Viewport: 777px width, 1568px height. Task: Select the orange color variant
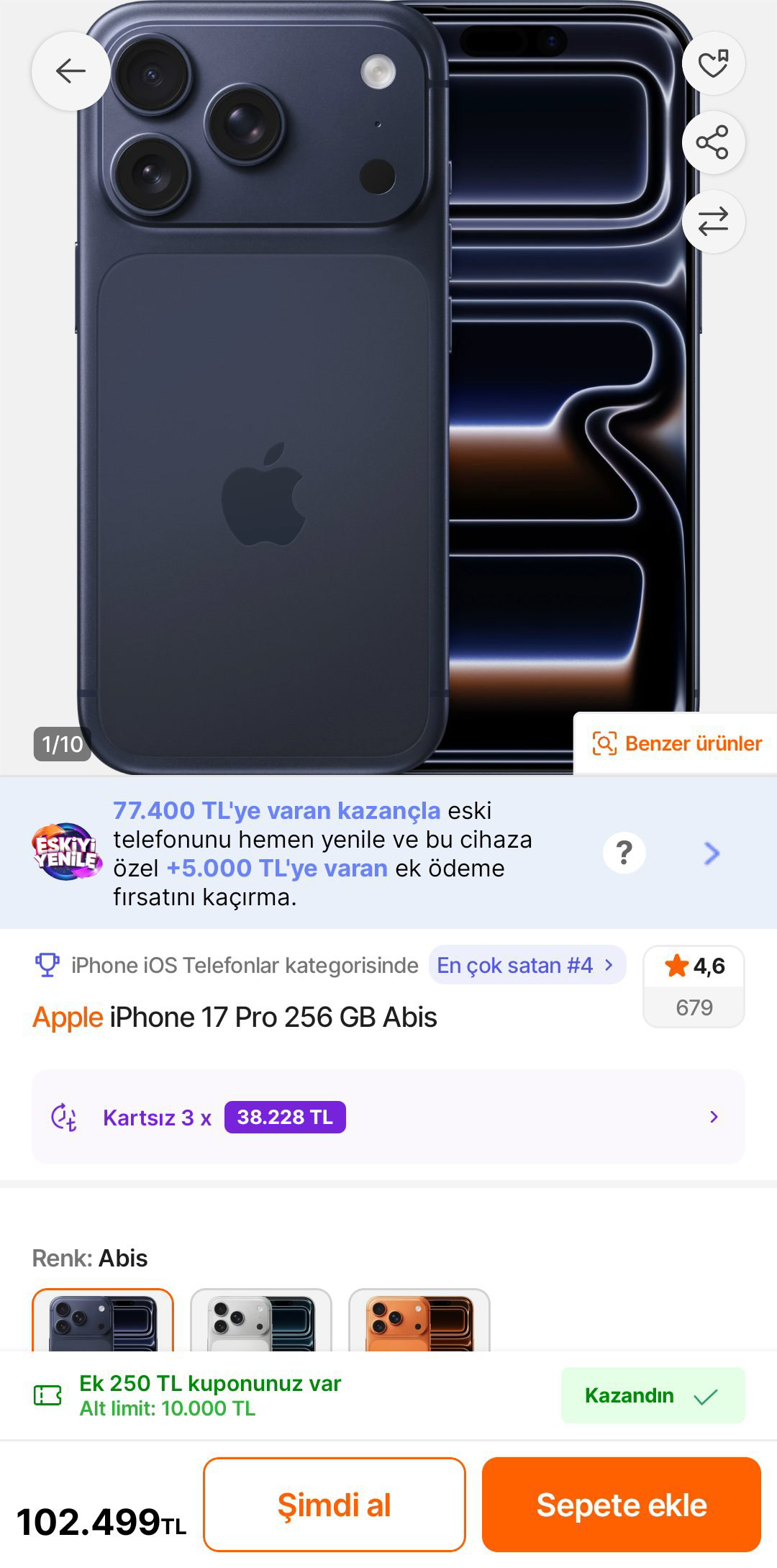pos(419,1322)
